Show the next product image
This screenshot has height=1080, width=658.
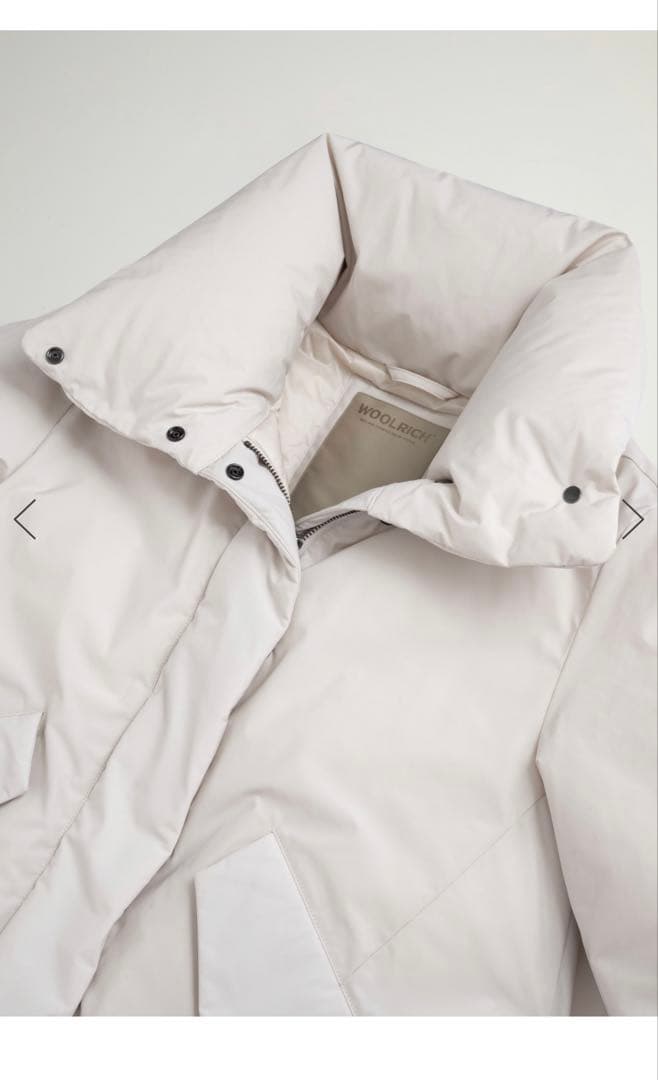click(632, 519)
